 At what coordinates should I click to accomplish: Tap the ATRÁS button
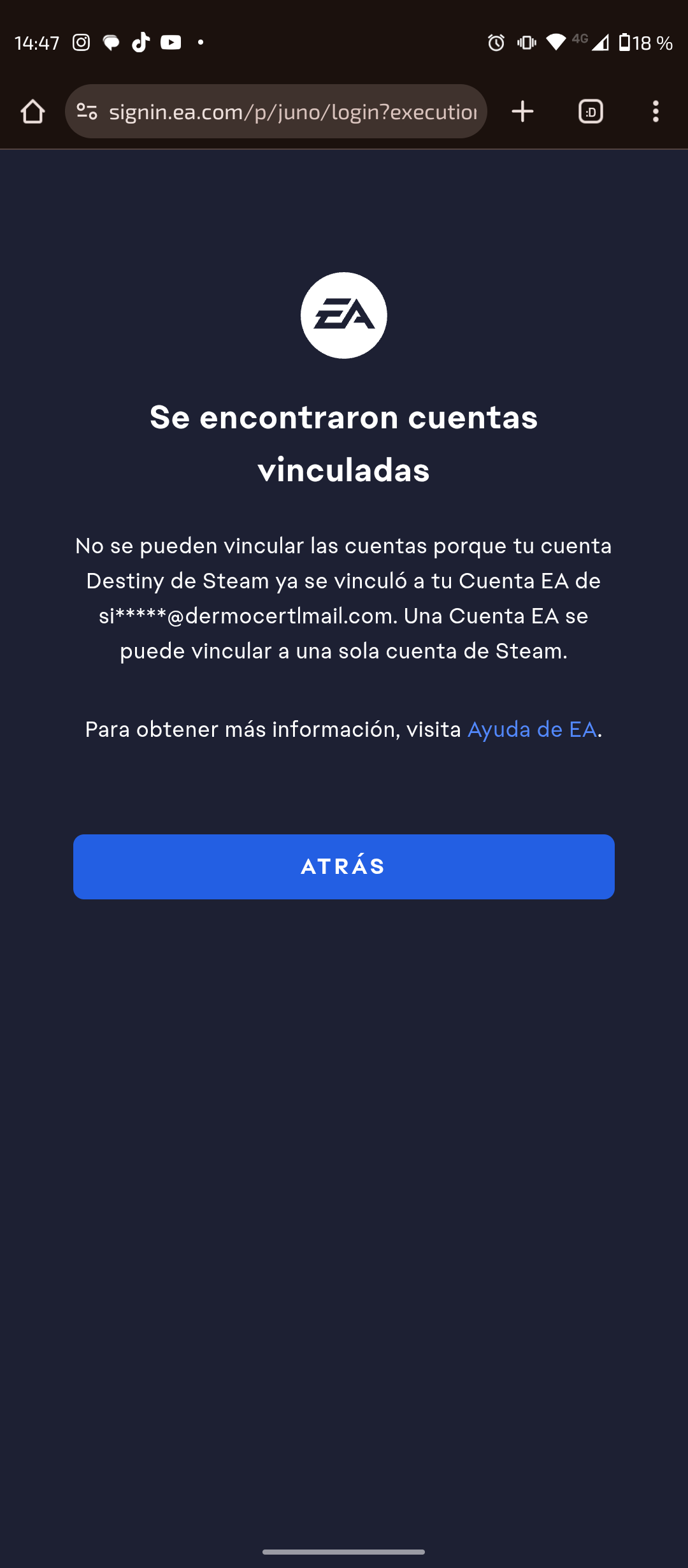(x=343, y=866)
